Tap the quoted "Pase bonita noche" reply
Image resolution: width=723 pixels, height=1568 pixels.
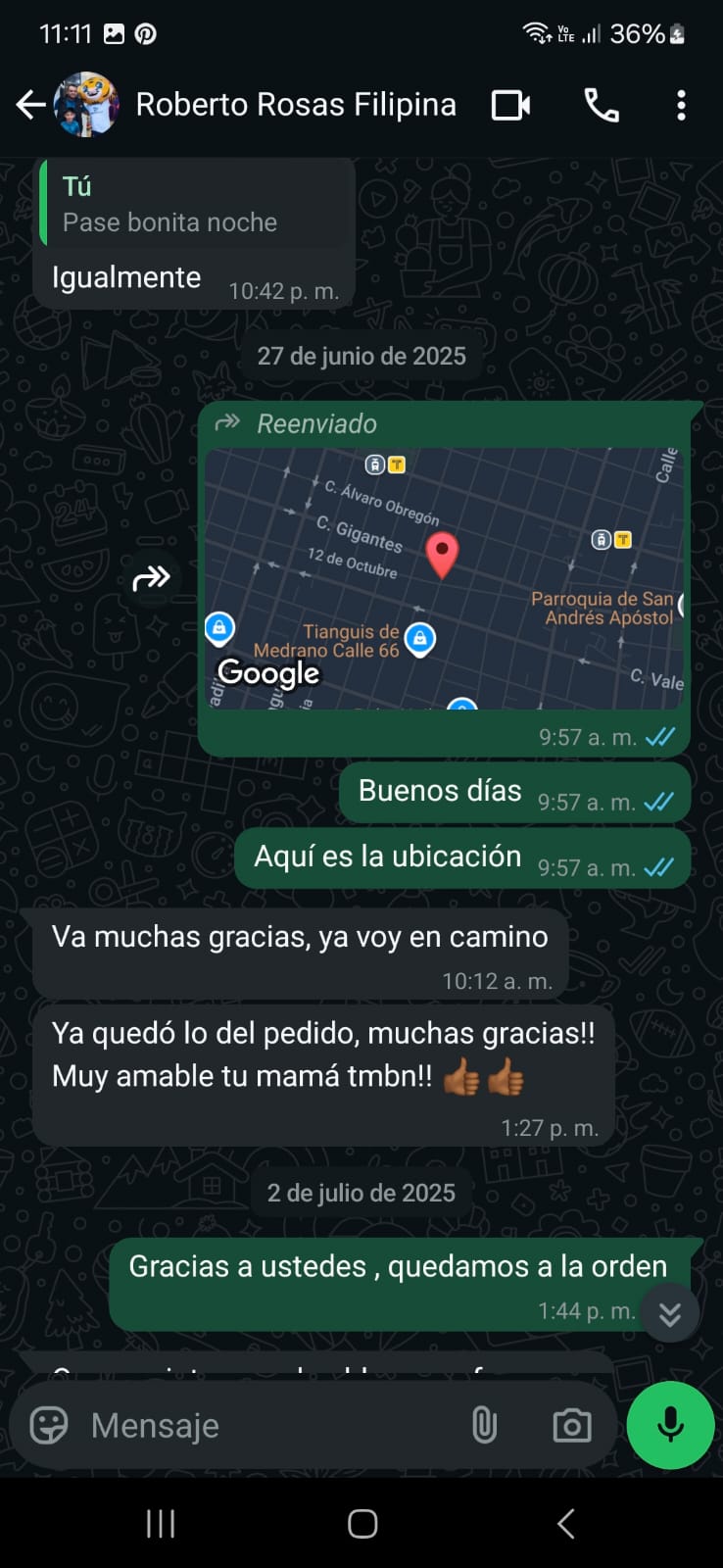(x=196, y=205)
